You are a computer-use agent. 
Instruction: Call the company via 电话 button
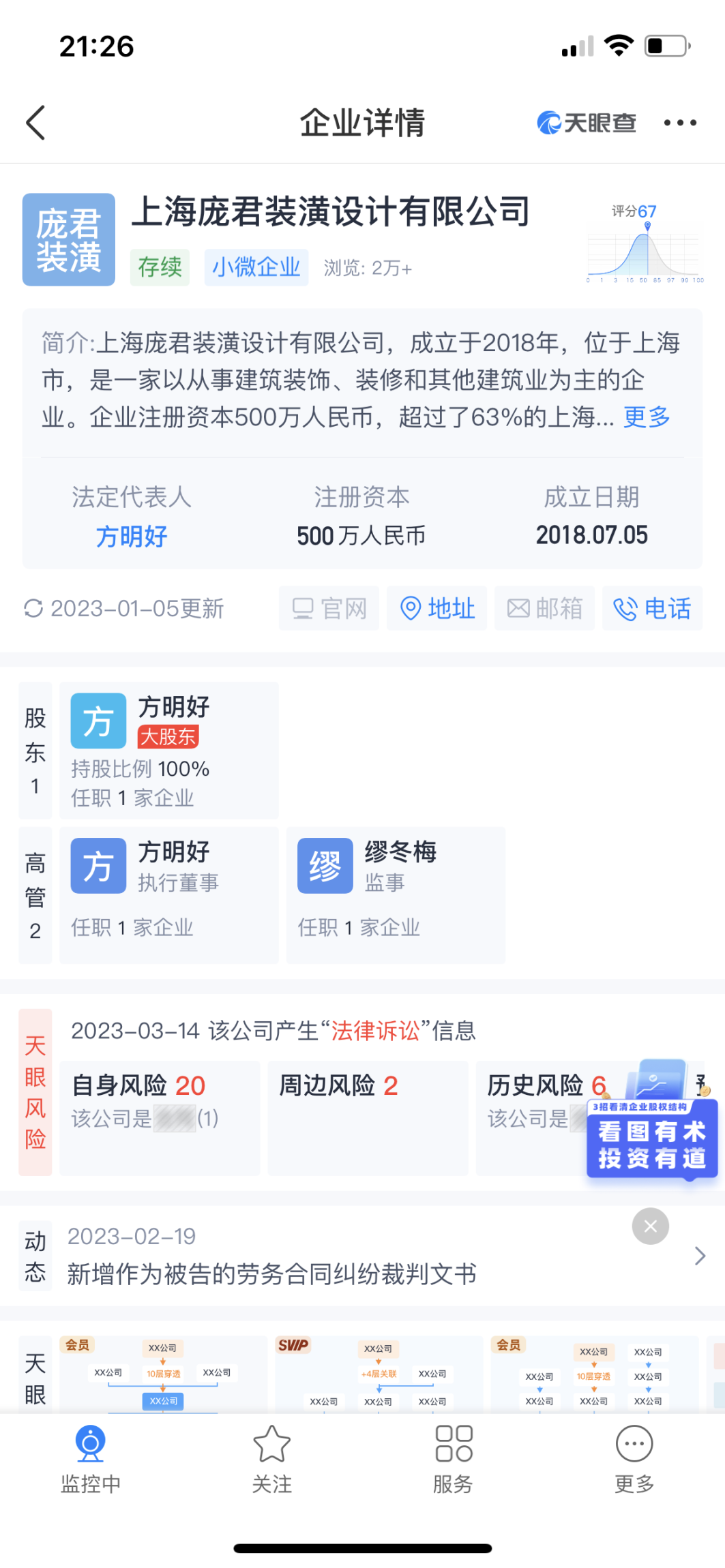click(x=652, y=608)
